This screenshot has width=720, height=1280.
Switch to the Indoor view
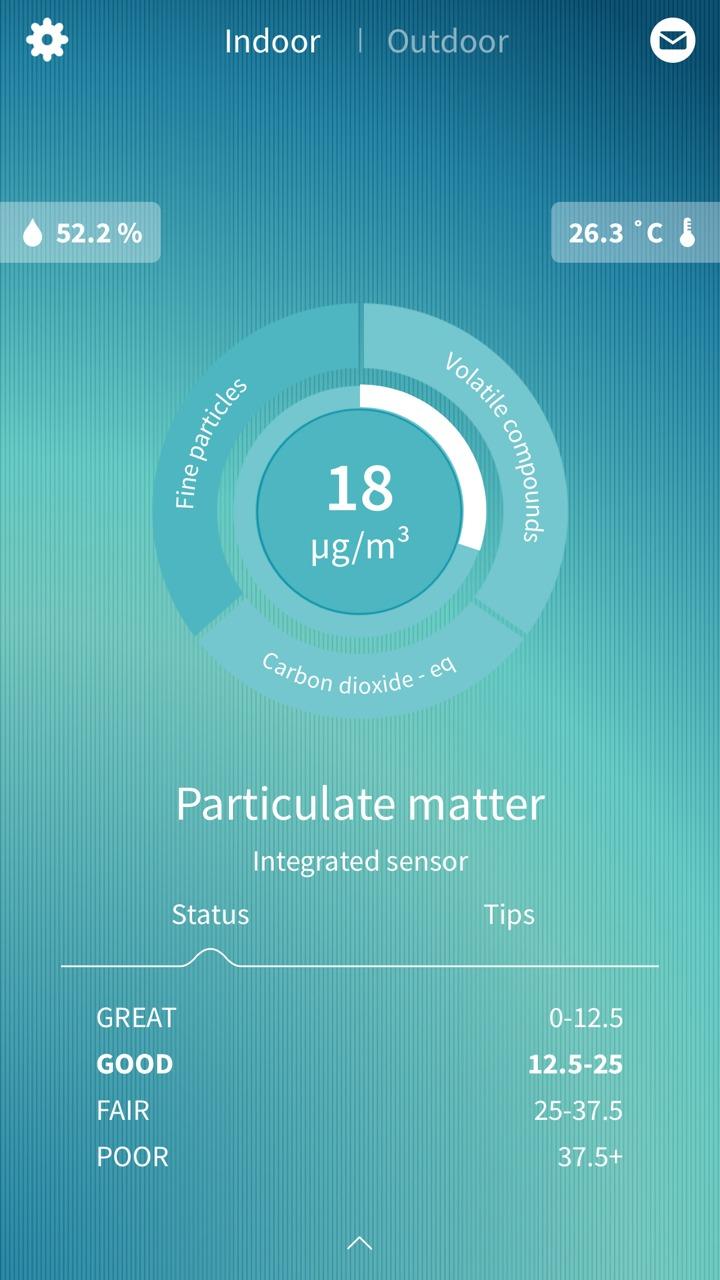(x=272, y=41)
